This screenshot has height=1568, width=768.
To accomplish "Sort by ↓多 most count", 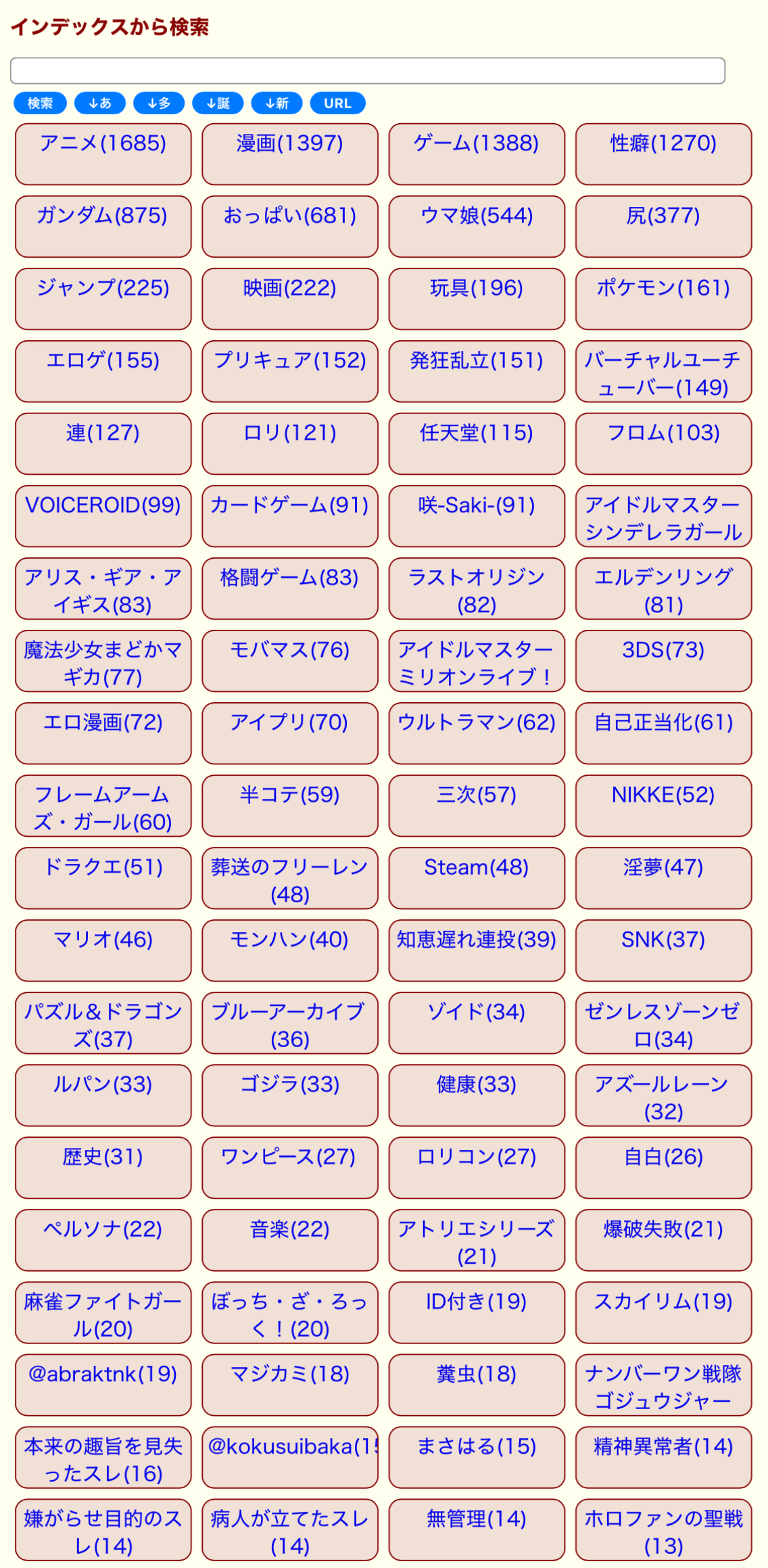I will [x=159, y=103].
